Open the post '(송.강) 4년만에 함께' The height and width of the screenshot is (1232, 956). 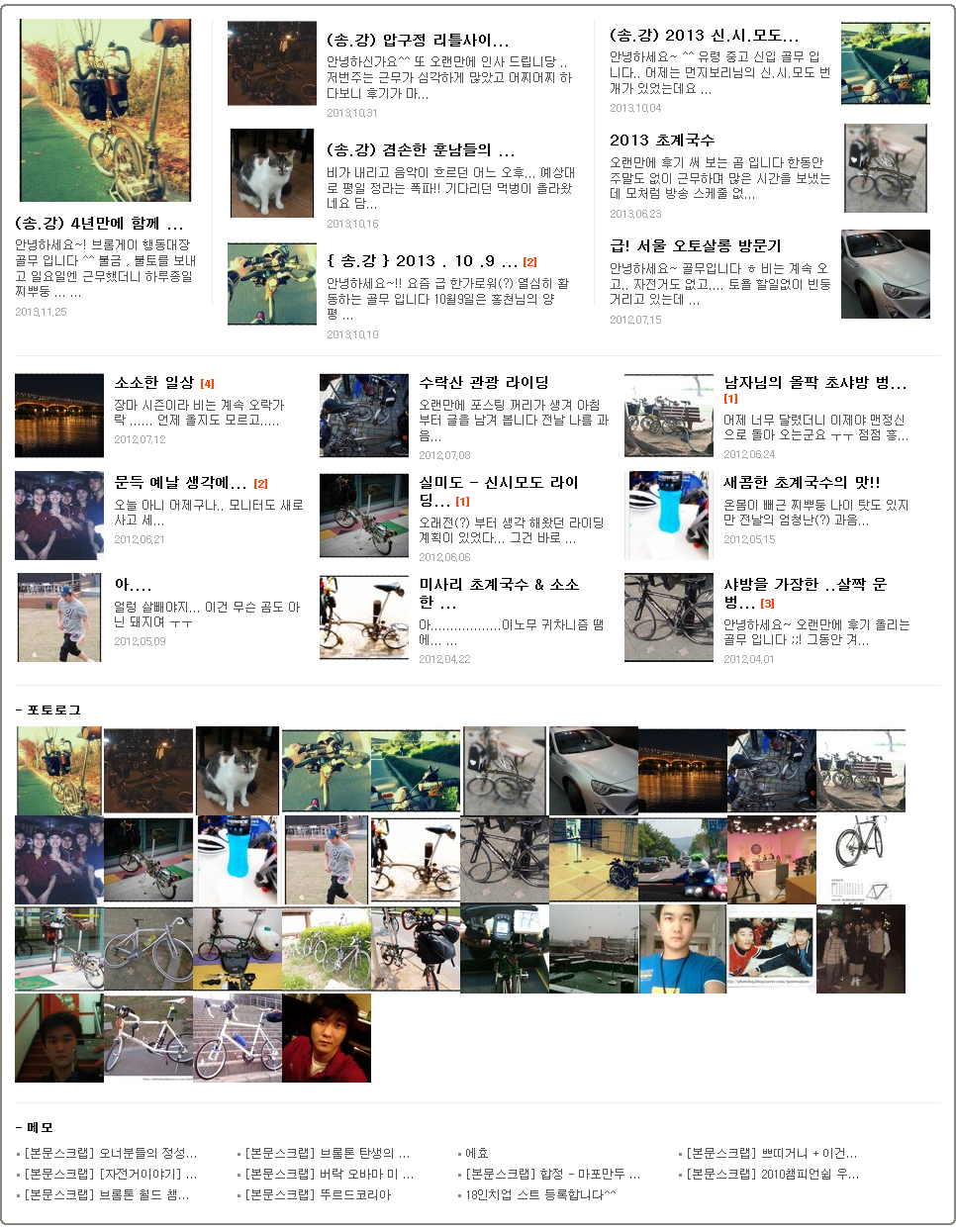(x=99, y=224)
